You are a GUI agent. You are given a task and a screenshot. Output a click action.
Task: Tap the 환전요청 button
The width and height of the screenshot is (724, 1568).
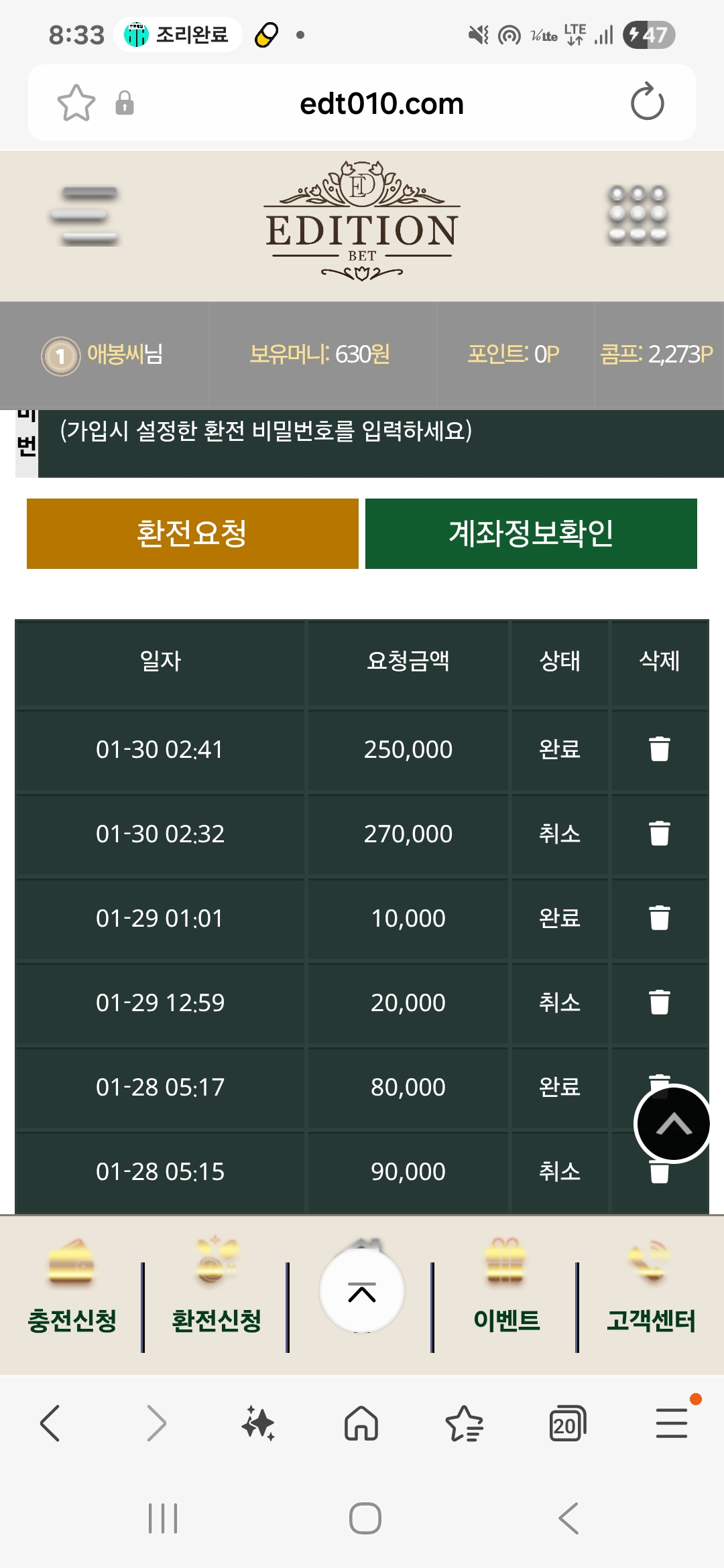192,533
